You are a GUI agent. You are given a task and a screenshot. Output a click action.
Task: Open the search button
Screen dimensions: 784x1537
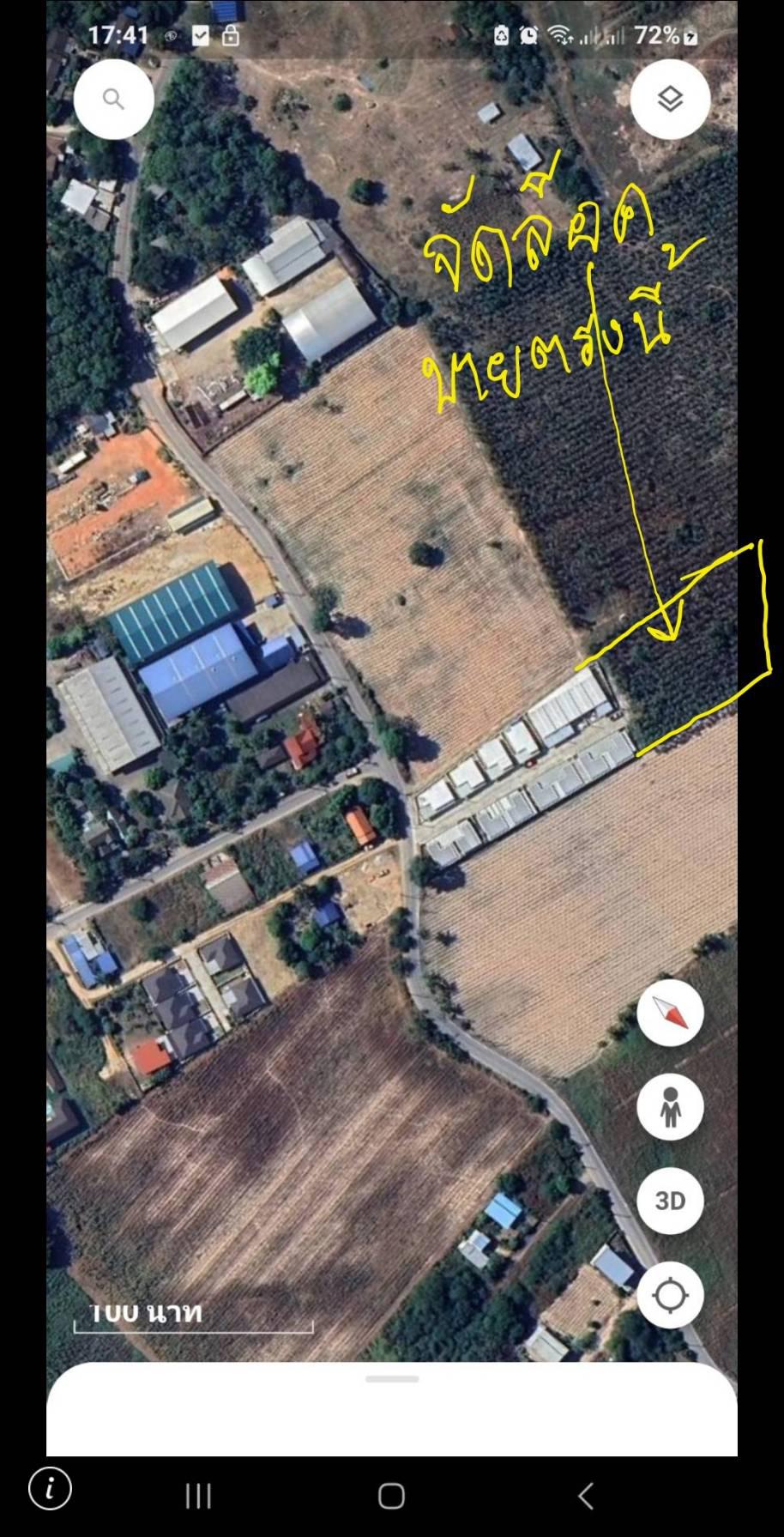pos(114,100)
